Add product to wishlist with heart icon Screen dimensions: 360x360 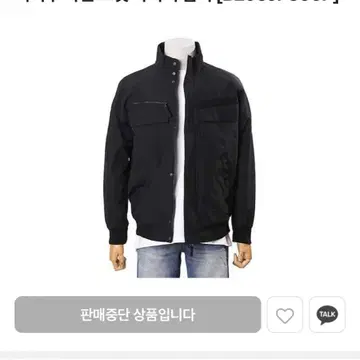[285, 314]
